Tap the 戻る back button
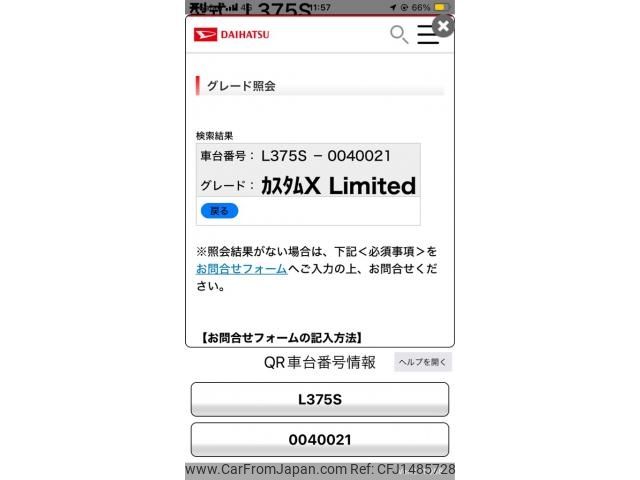This screenshot has height=480, width=640. point(219,211)
